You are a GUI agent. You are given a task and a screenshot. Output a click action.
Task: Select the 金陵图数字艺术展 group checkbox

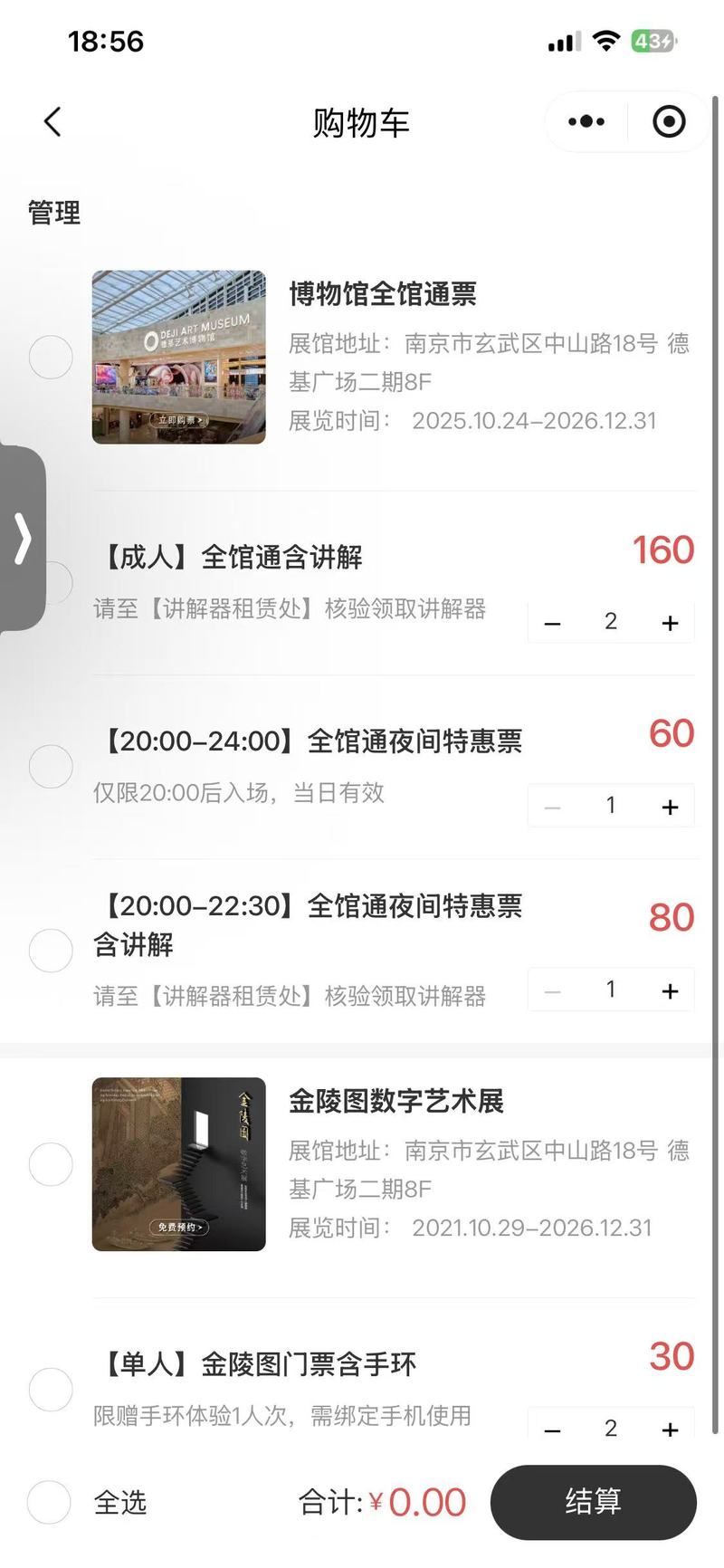[51, 1164]
